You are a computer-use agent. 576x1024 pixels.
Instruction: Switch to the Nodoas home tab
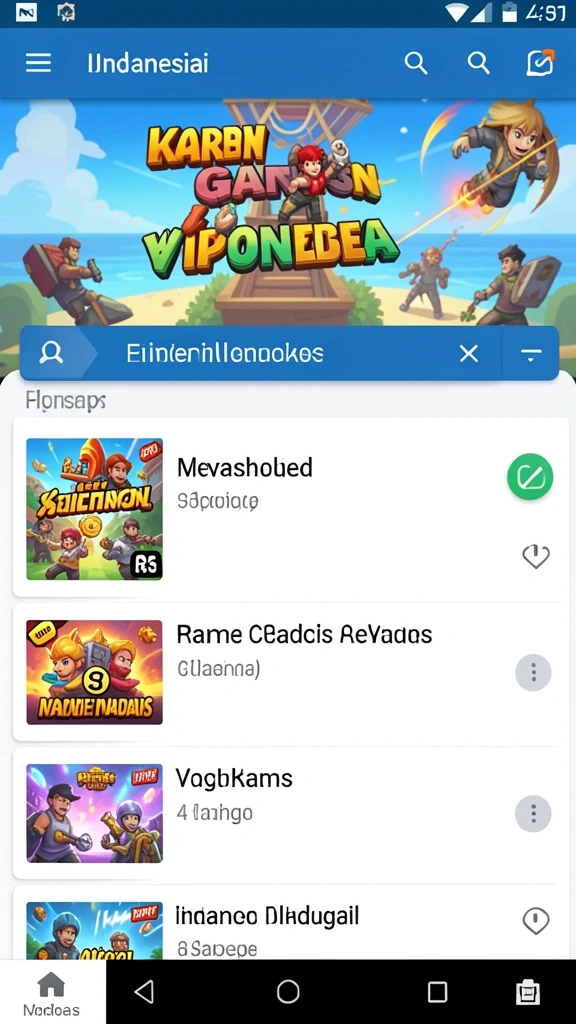(52, 993)
